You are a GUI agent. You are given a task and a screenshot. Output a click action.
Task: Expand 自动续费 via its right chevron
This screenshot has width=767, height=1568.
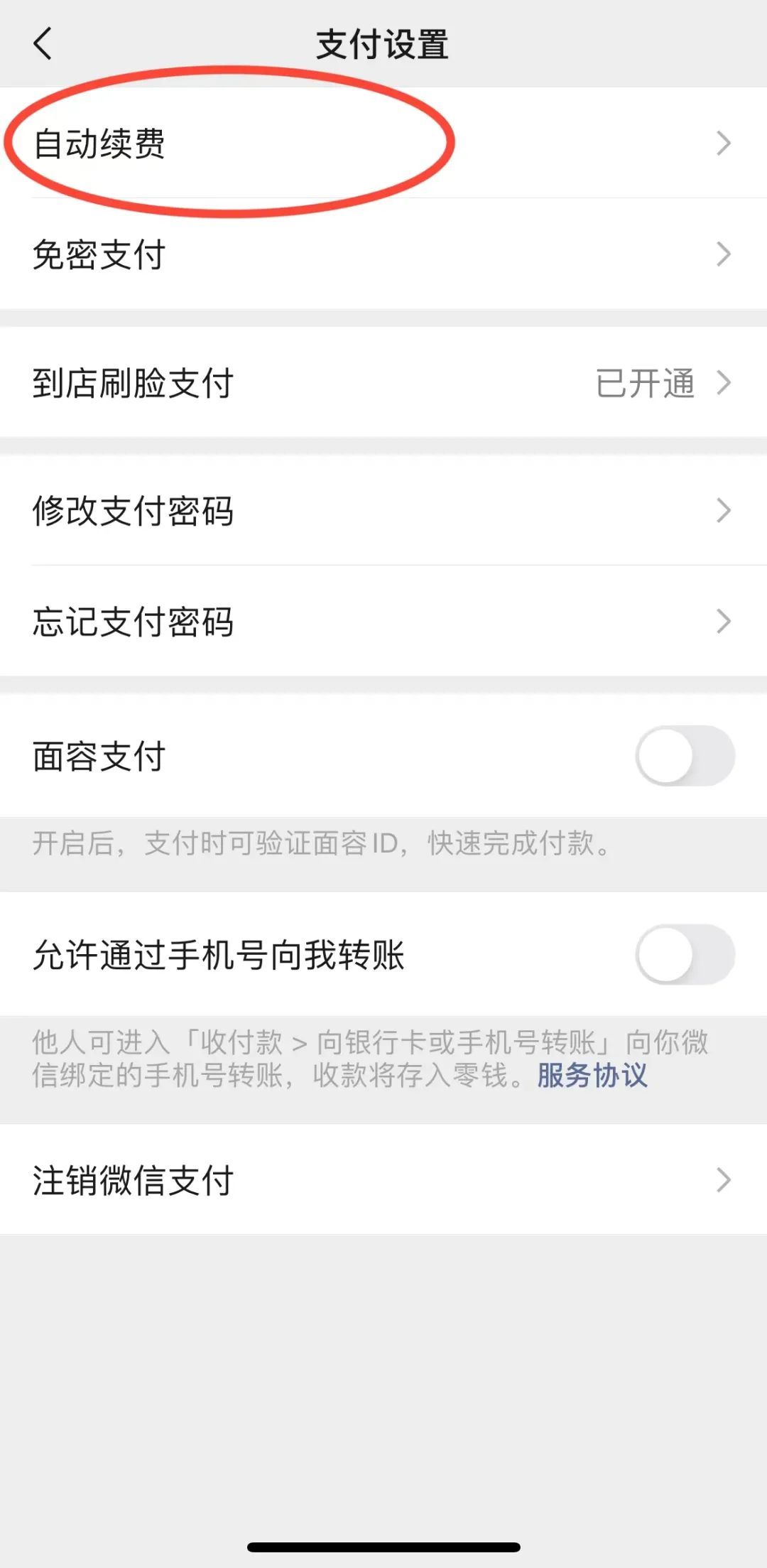pyautogui.click(x=724, y=142)
